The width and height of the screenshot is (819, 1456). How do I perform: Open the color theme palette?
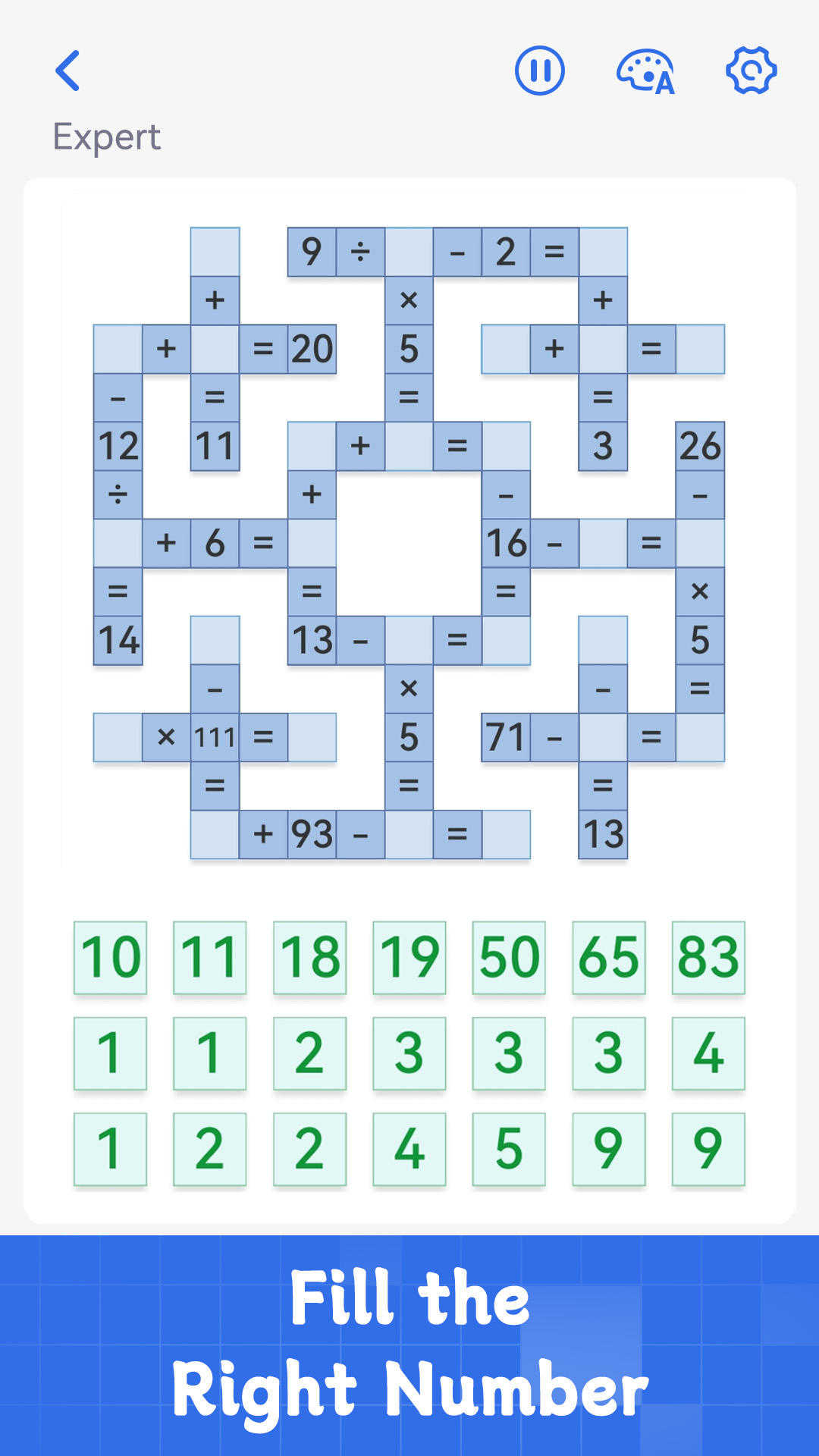645,72
